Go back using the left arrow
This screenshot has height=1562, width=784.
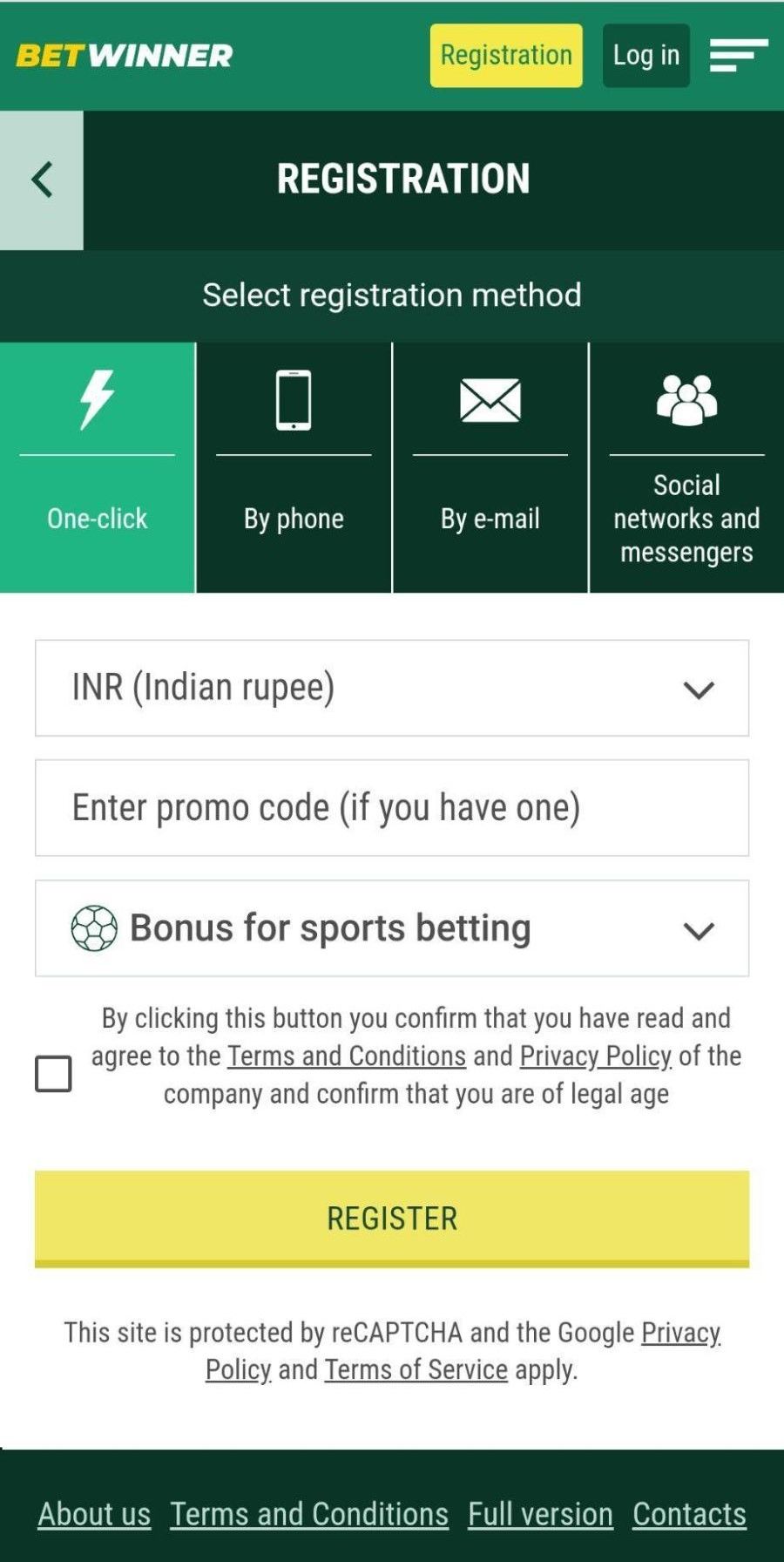41,180
